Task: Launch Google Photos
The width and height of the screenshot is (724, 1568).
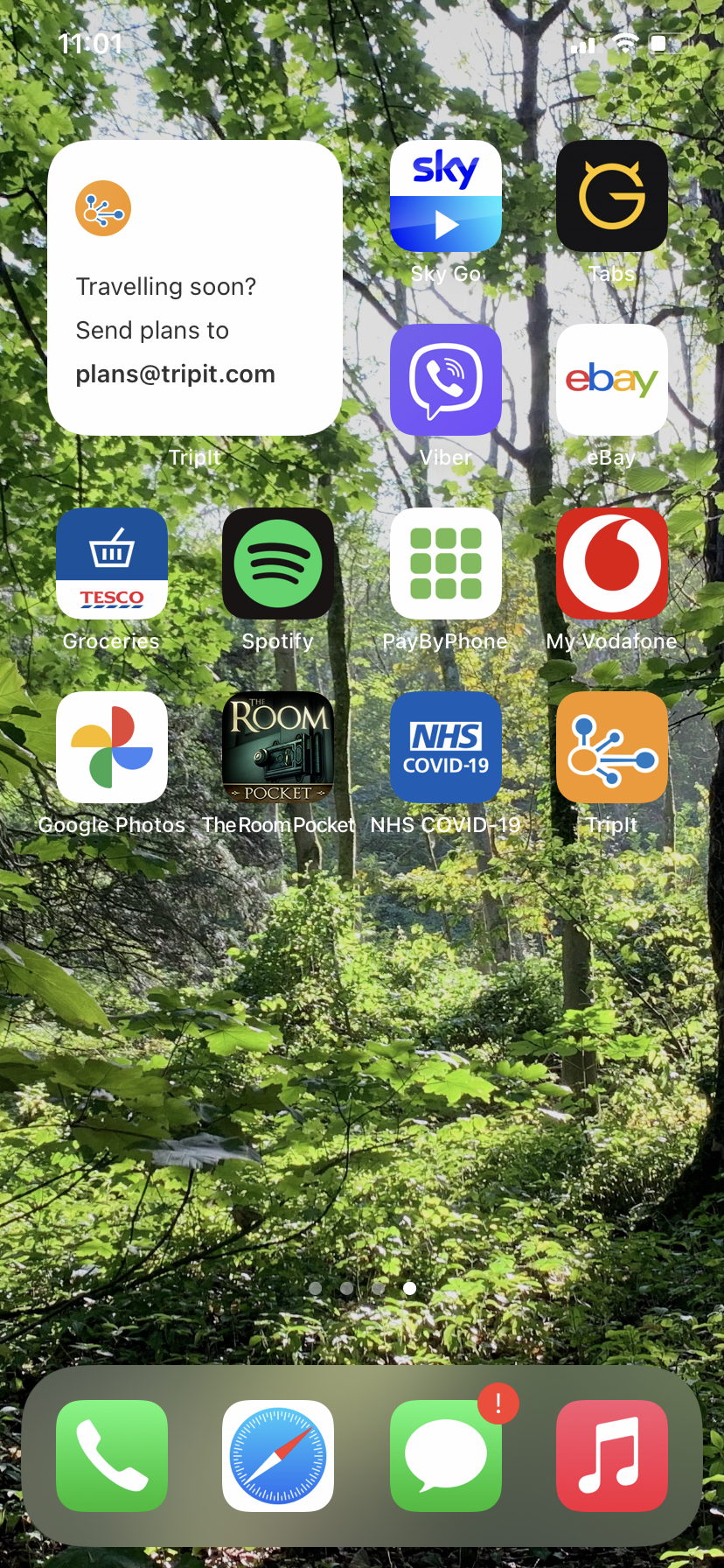Action: (x=112, y=747)
